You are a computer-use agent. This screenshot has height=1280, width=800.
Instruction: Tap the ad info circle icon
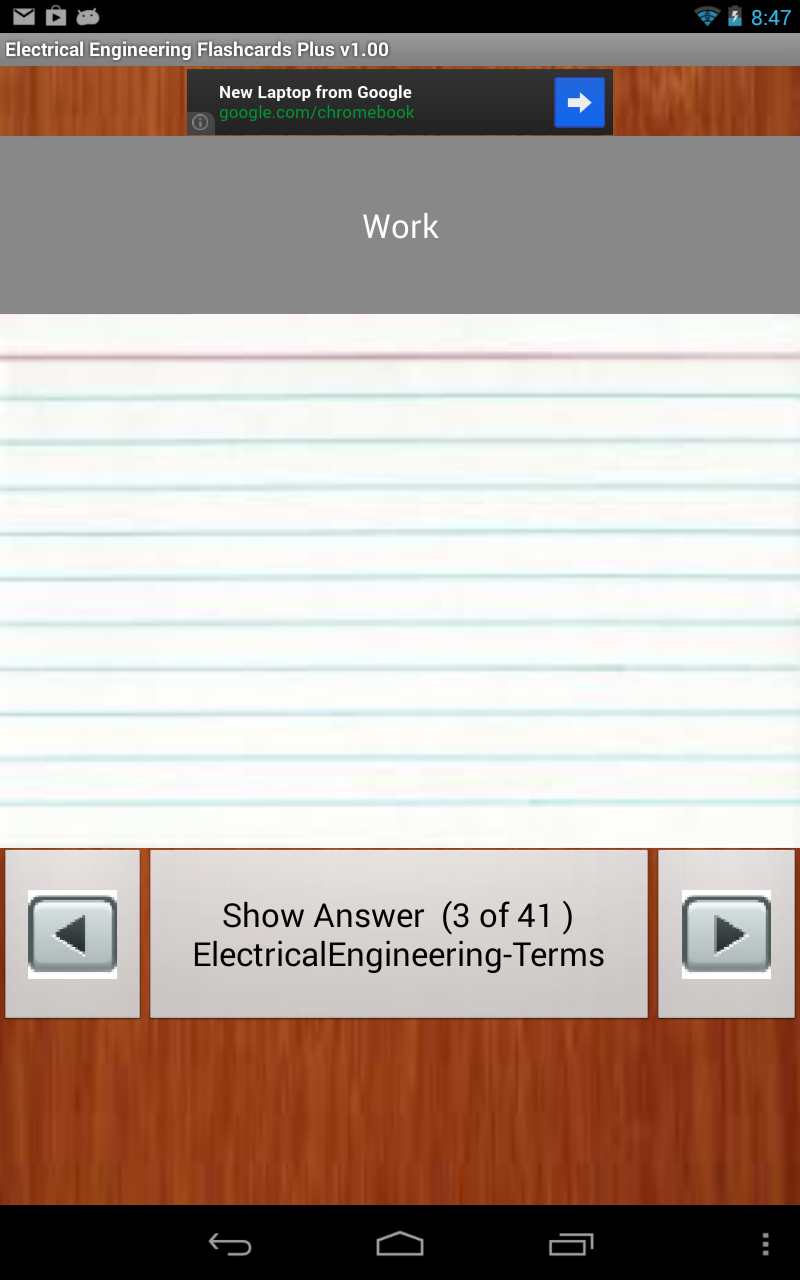(199, 123)
